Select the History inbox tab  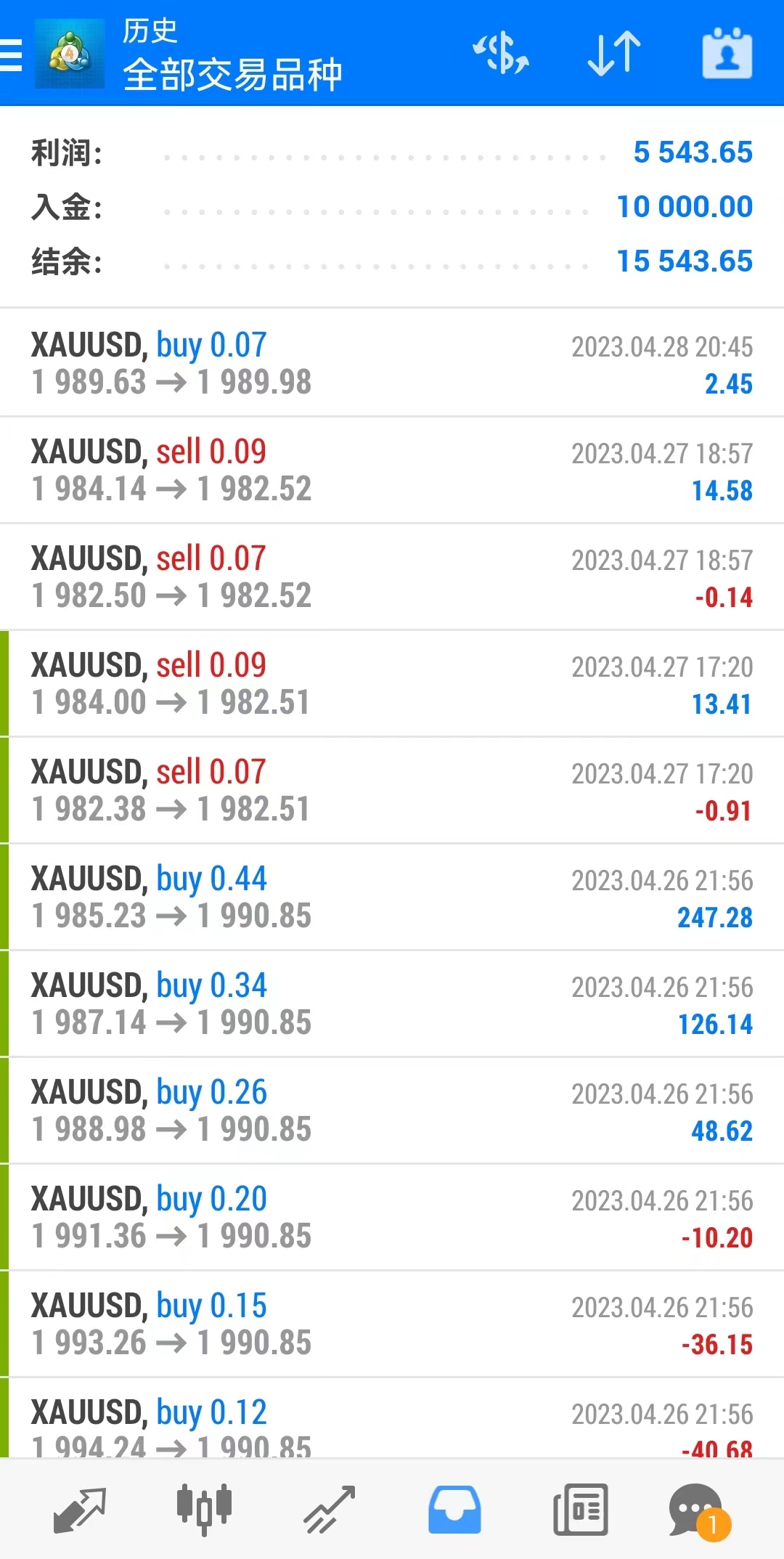[x=454, y=1510]
